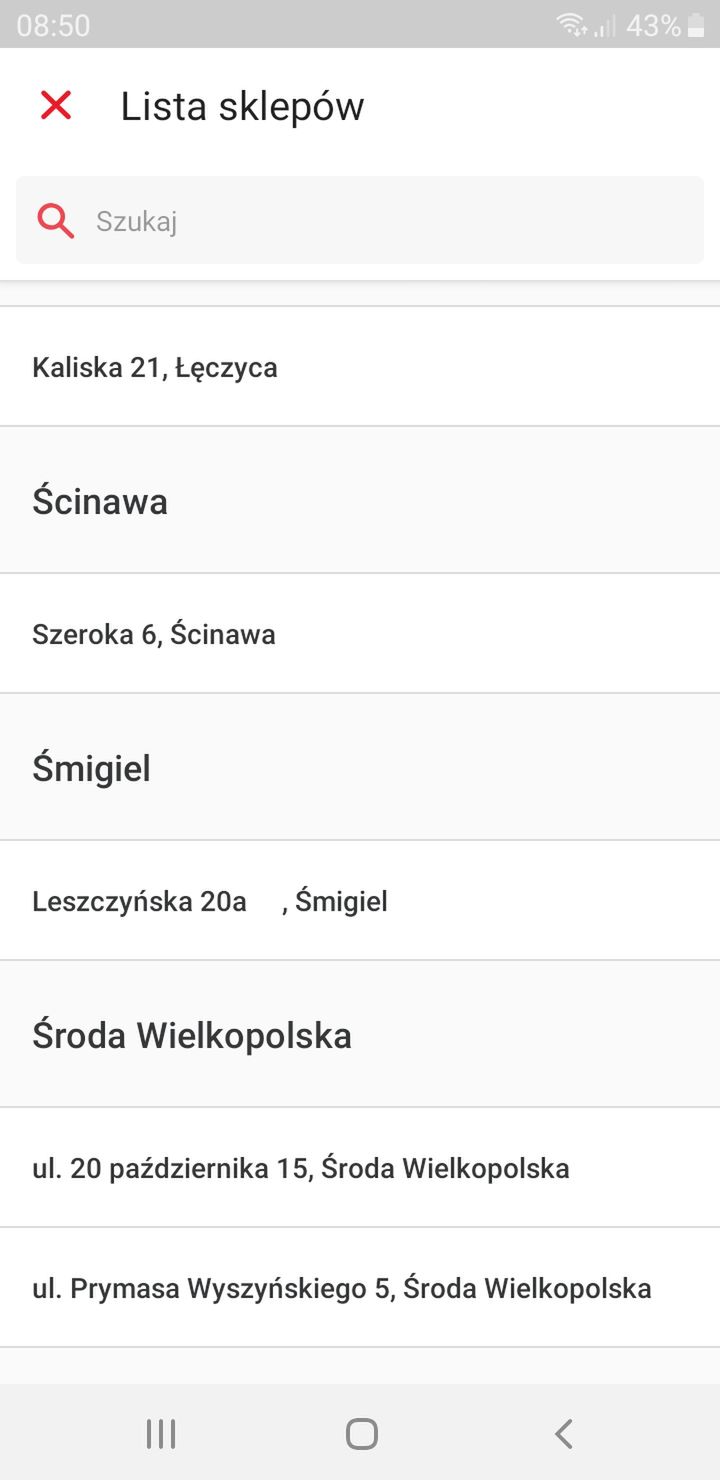
Task: Select the Kaliska 21, Łęczyca store
Action: tap(360, 367)
